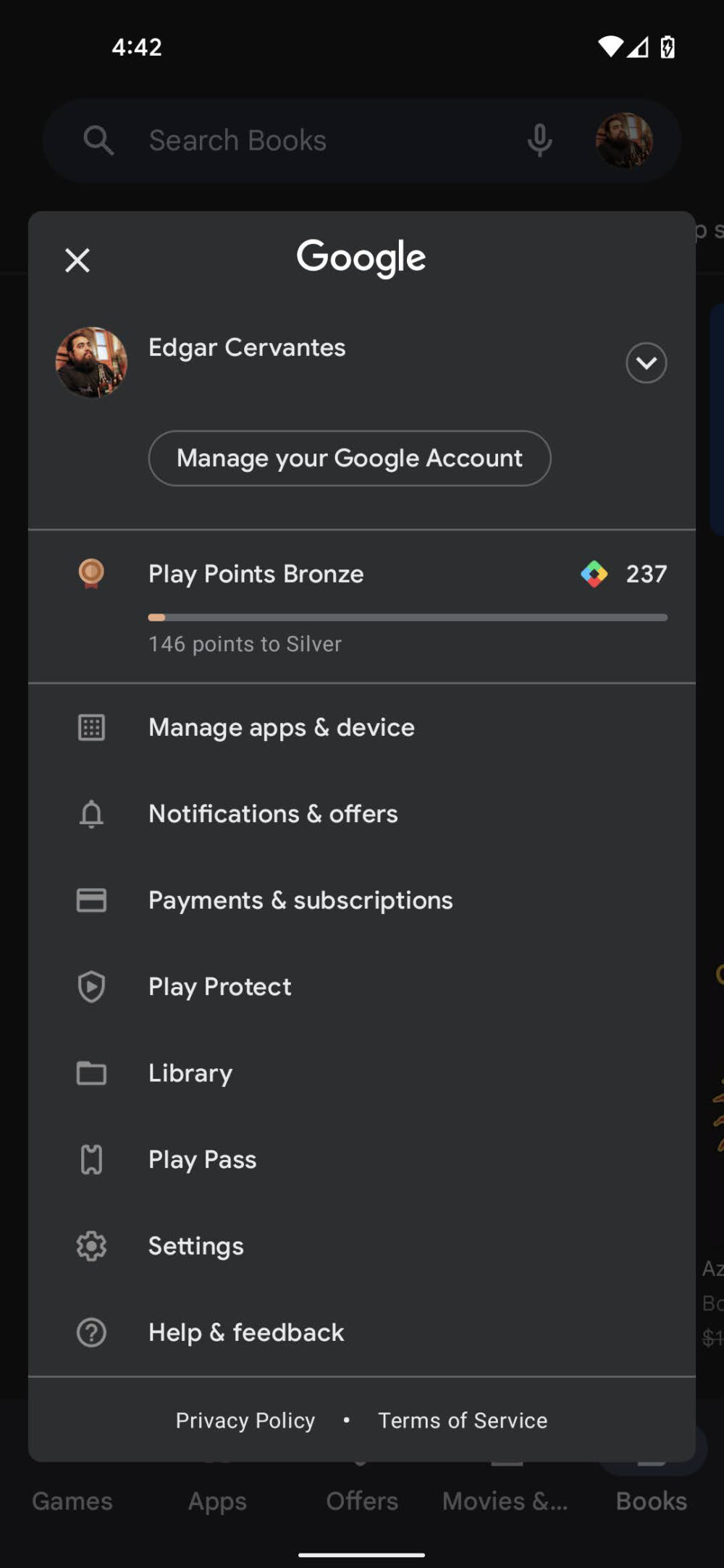Screen dimensions: 724x1568
Task: Tap the voice search microphone icon
Action: [x=539, y=140]
